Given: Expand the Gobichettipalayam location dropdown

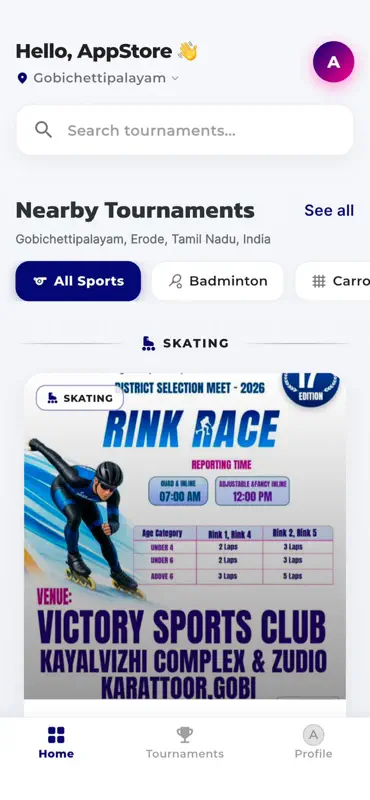Looking at the screenshot, I should pyautogui.click(x=97, y=78).
